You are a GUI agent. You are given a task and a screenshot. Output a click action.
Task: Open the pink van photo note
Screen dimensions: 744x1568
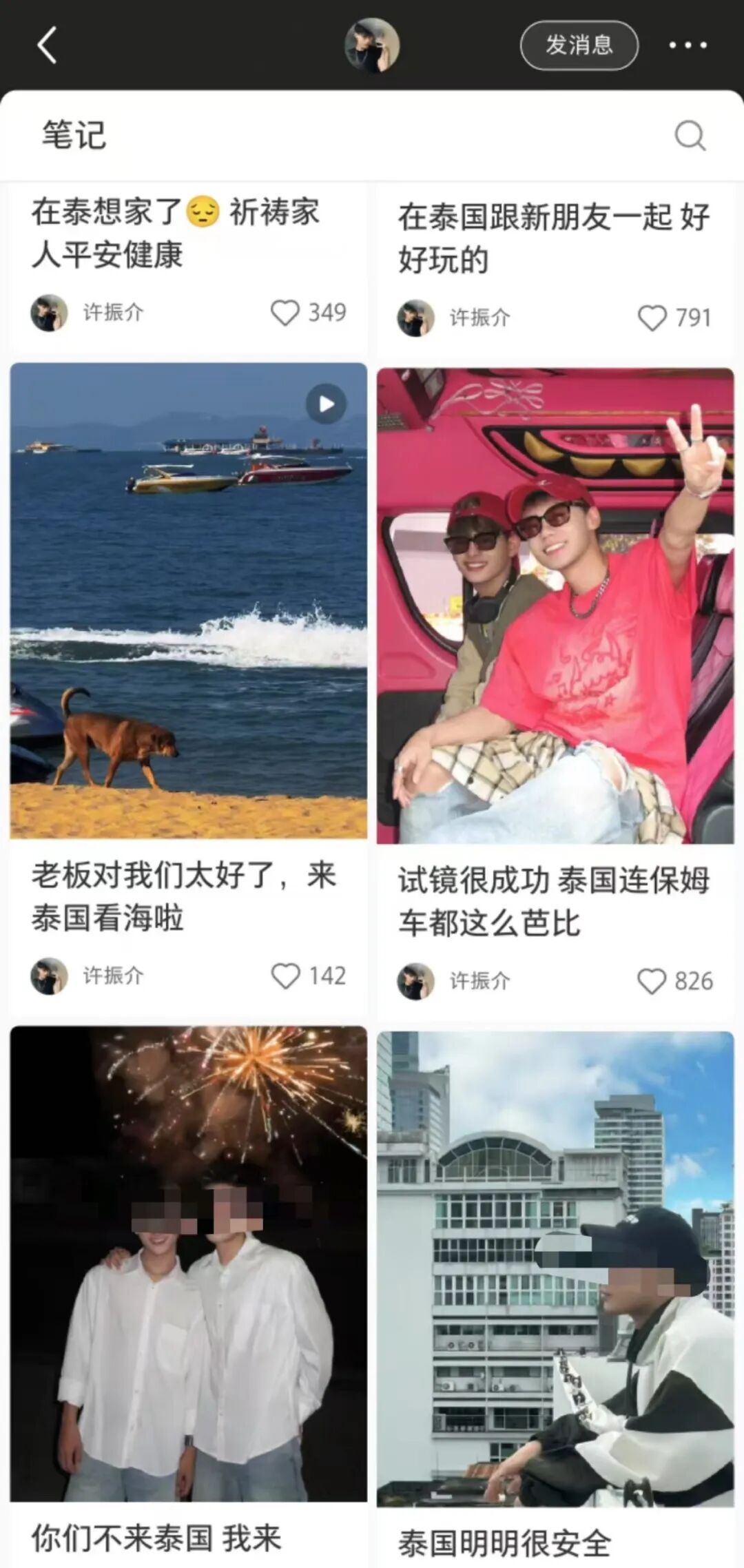click(555, 606)
